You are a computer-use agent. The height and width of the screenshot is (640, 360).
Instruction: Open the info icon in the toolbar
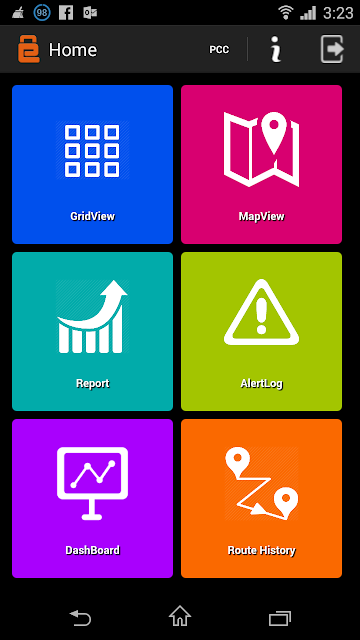(x=276, y=49)
